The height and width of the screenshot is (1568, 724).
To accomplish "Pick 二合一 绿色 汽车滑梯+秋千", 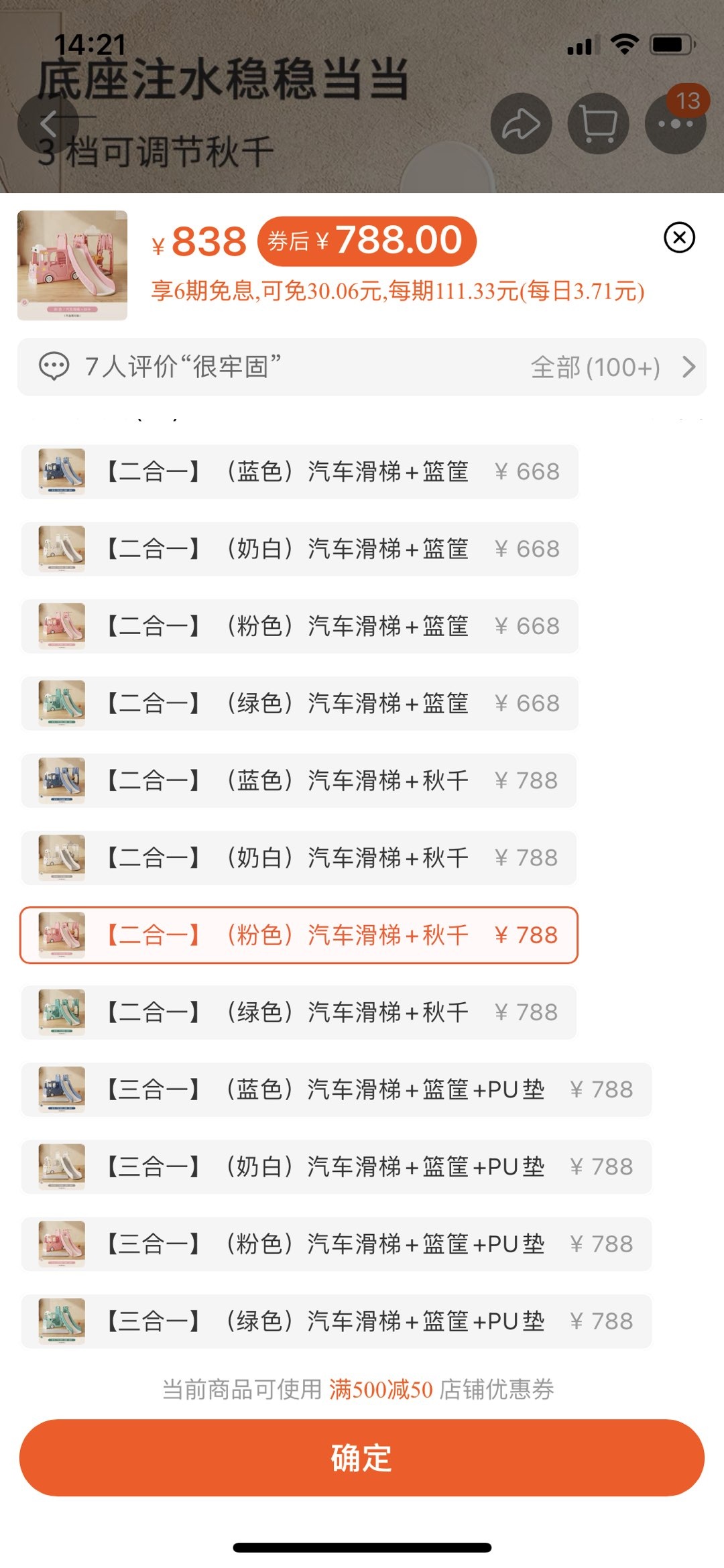I will click(x=300, y=1012).
